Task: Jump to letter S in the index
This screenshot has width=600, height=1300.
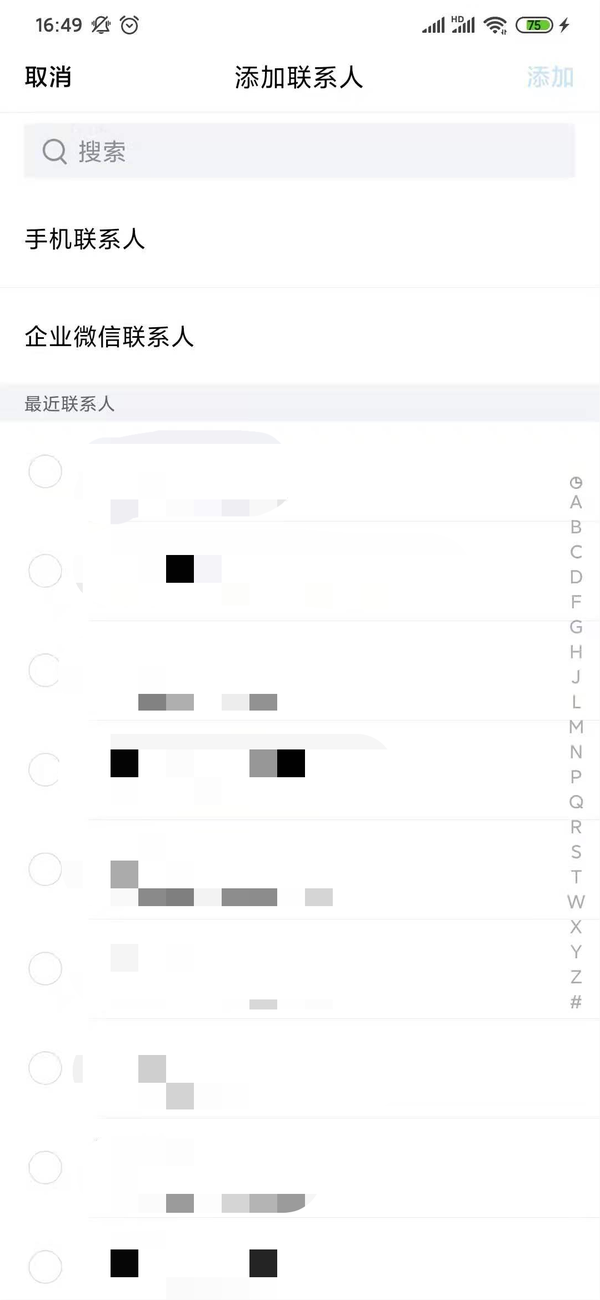Action: coord(575,852)
